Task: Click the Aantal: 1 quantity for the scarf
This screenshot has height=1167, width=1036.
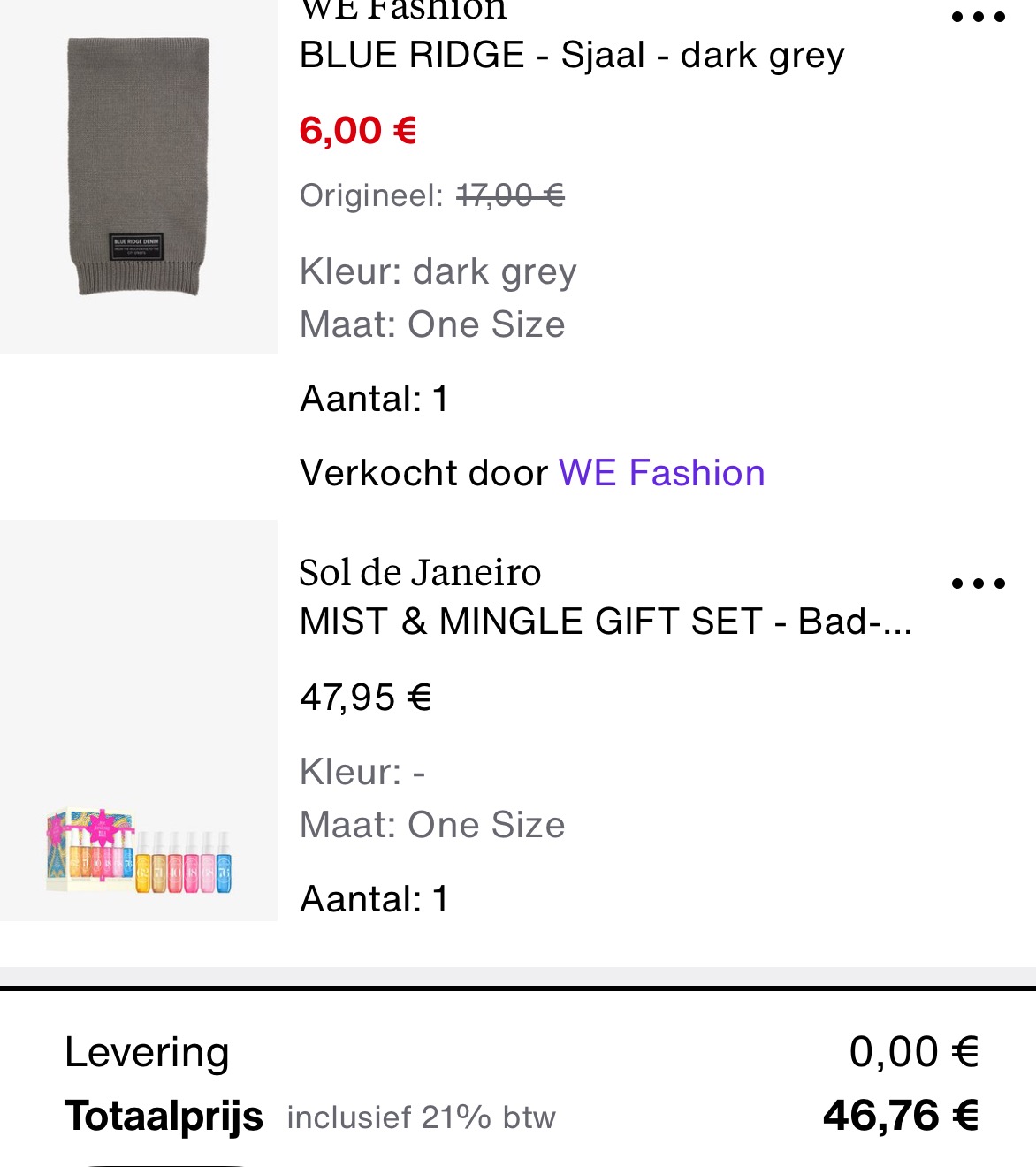Action: 374,398
